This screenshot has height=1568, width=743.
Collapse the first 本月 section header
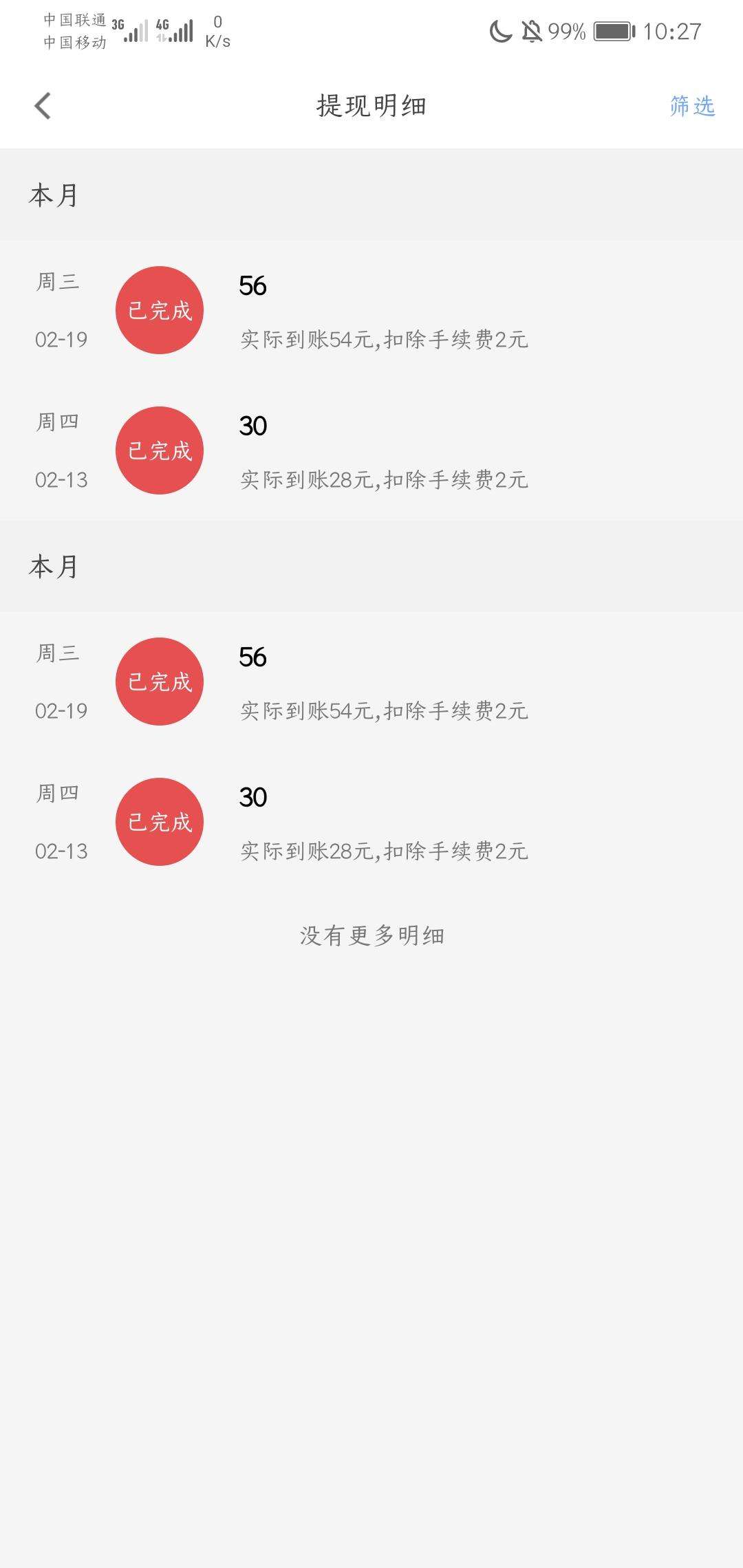pos(54,196)
